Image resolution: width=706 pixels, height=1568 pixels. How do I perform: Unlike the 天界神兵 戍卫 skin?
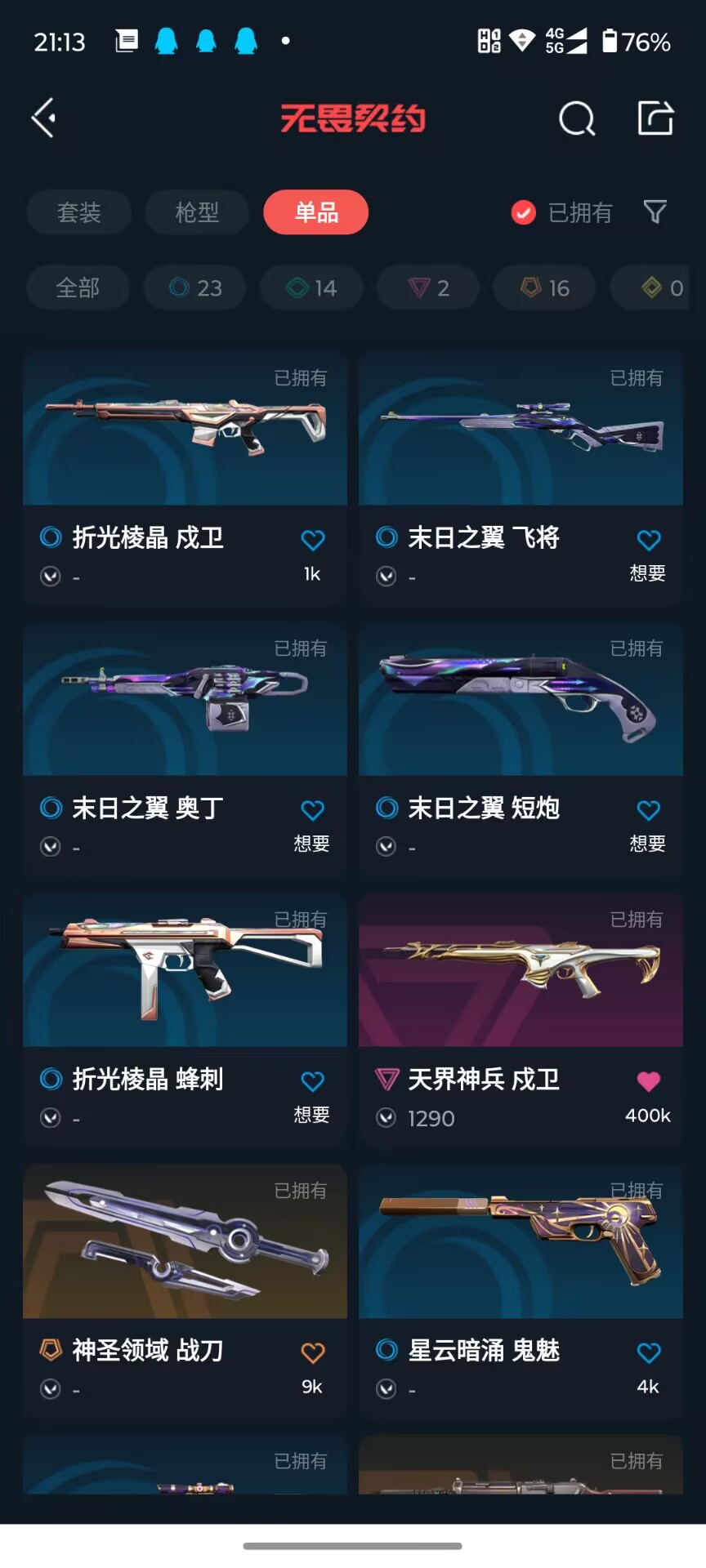(x=649, y=1081)
